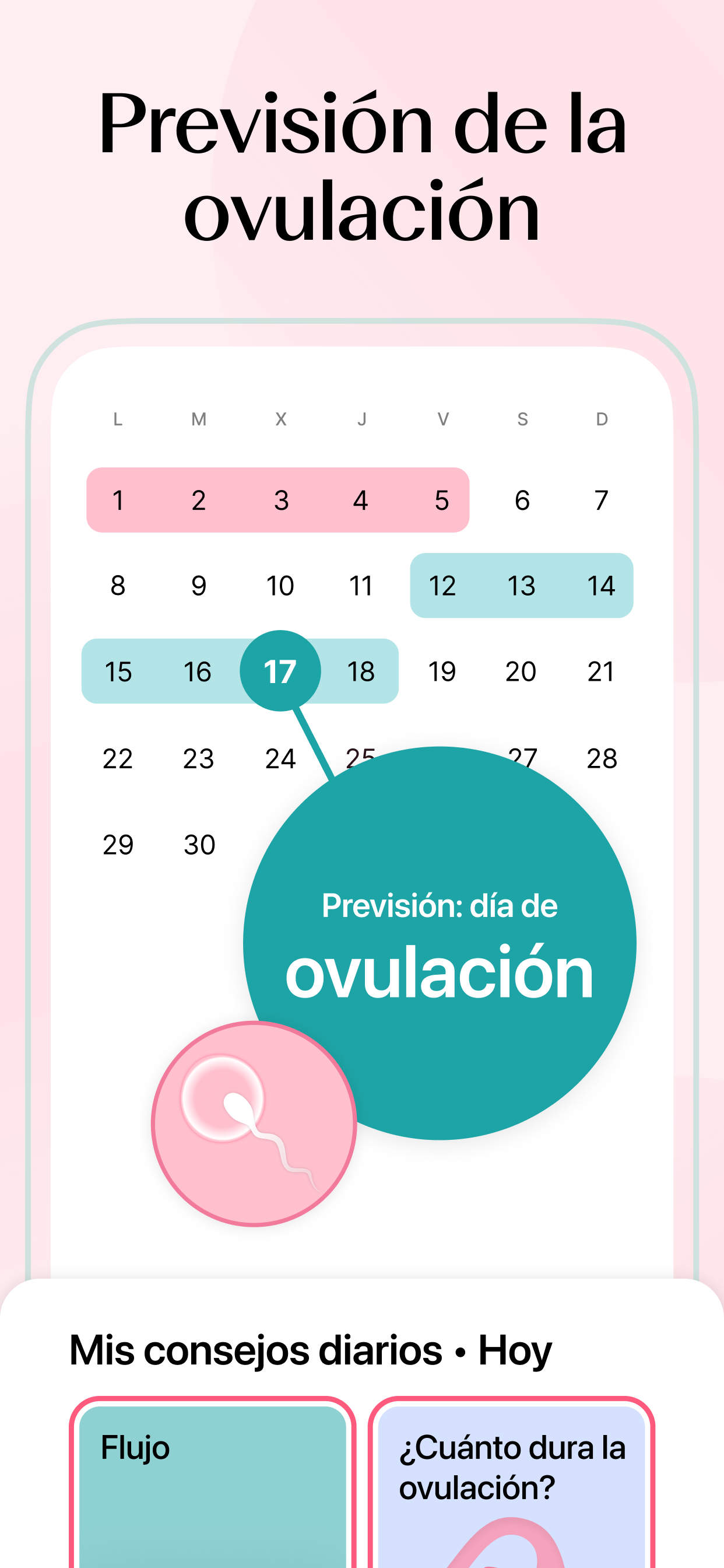Select the ovulation day marker on day 17
The width and height of the screenshot is (724, 1568).
click(x=280, y=670)
